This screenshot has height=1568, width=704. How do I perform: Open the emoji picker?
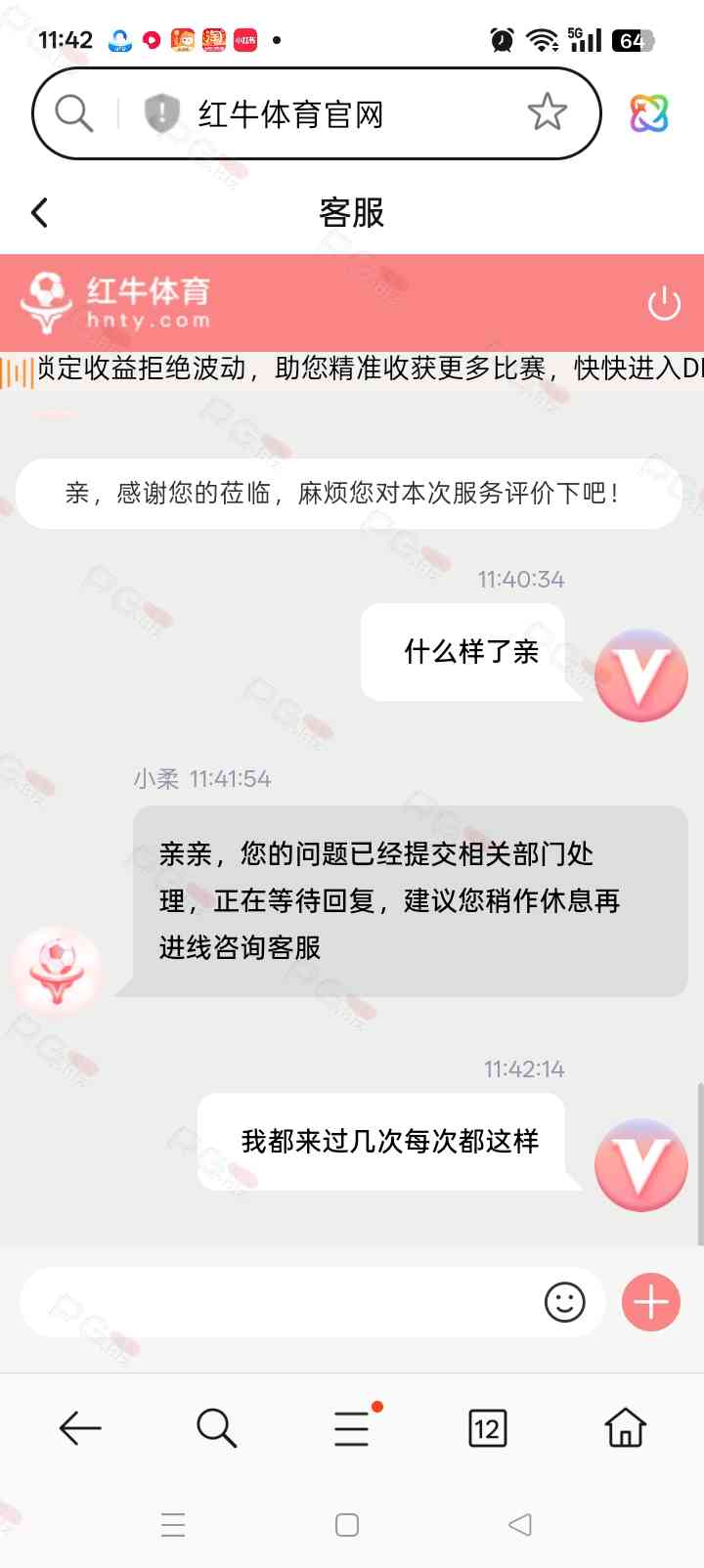click(x=564, y=1302)
